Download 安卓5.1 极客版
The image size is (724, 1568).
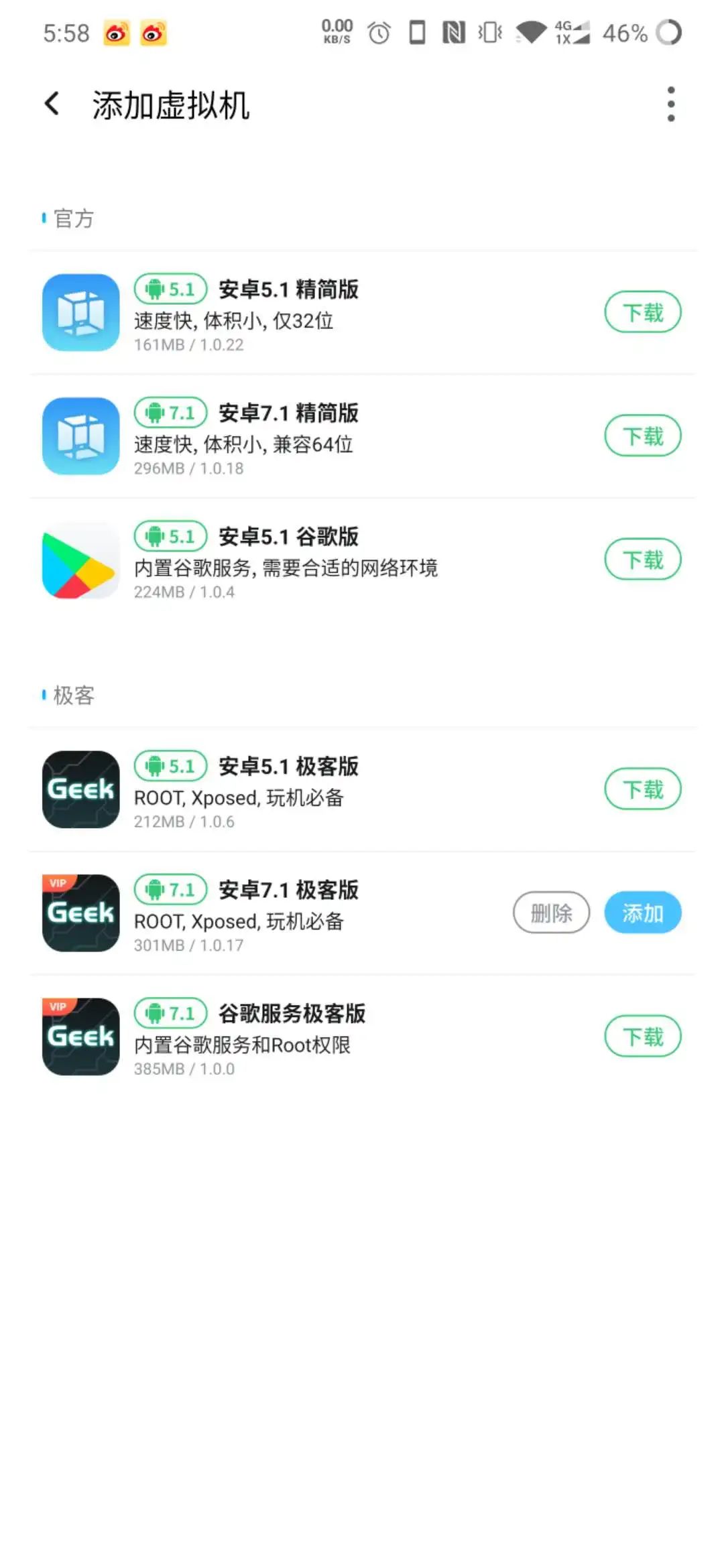[x=642, y=789]
